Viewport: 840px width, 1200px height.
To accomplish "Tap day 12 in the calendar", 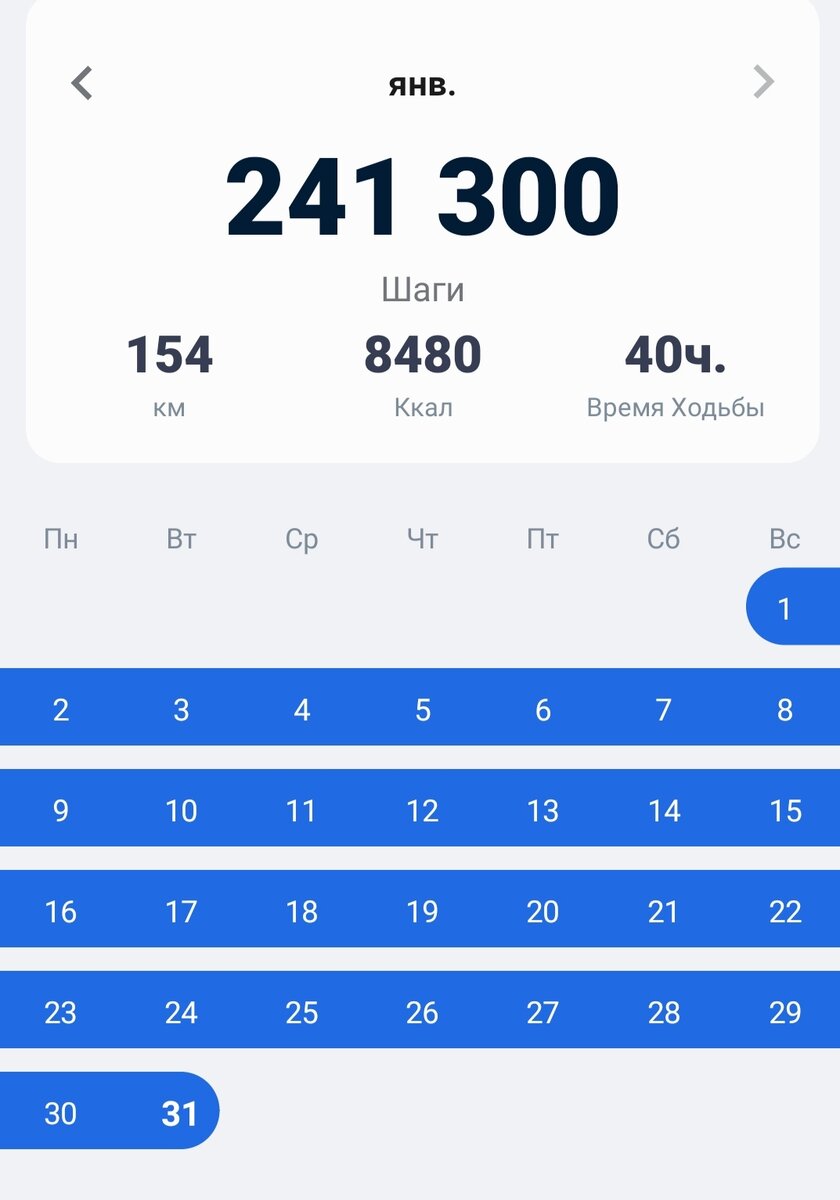I will (x=422, y=810).
